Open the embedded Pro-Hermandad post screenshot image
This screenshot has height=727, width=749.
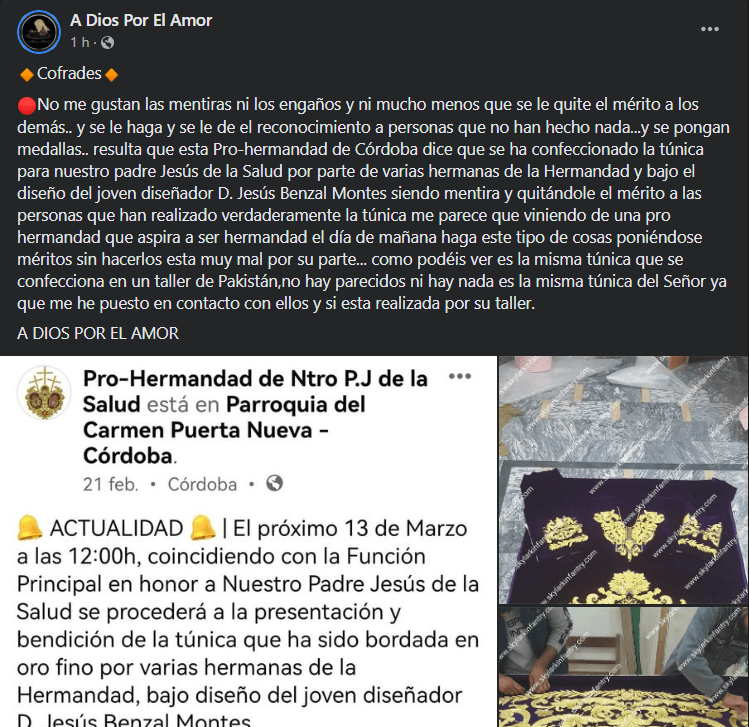(248, 541)
